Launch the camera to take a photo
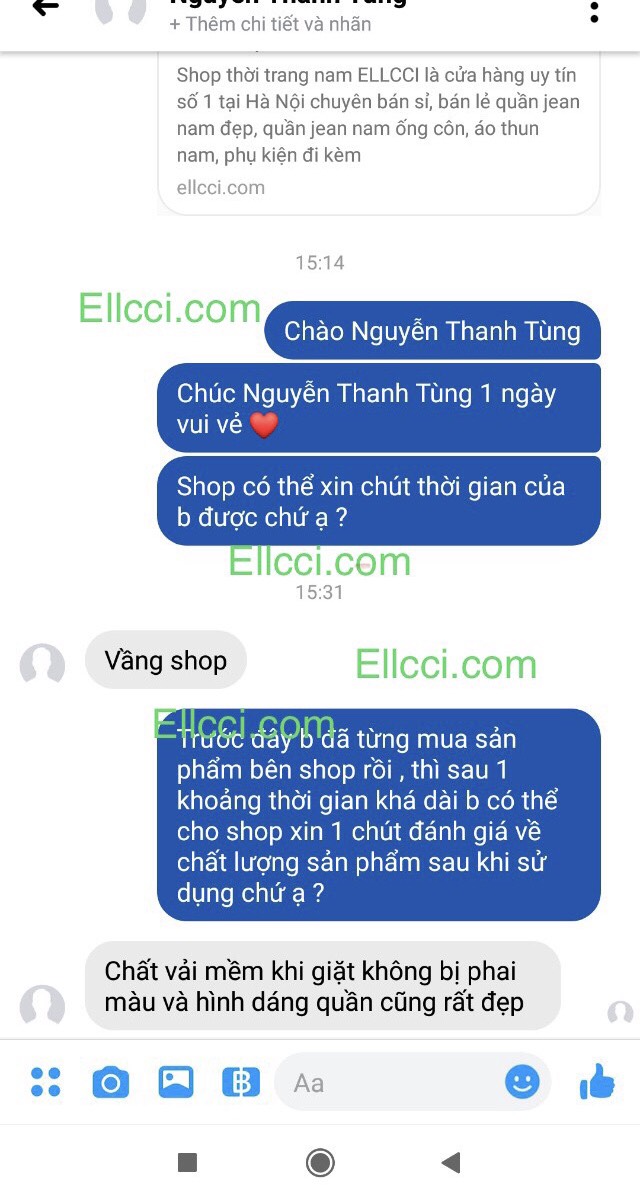The height and width of the screenshot is (1201, 640). pyautogui.click(x=111, y=1082)
